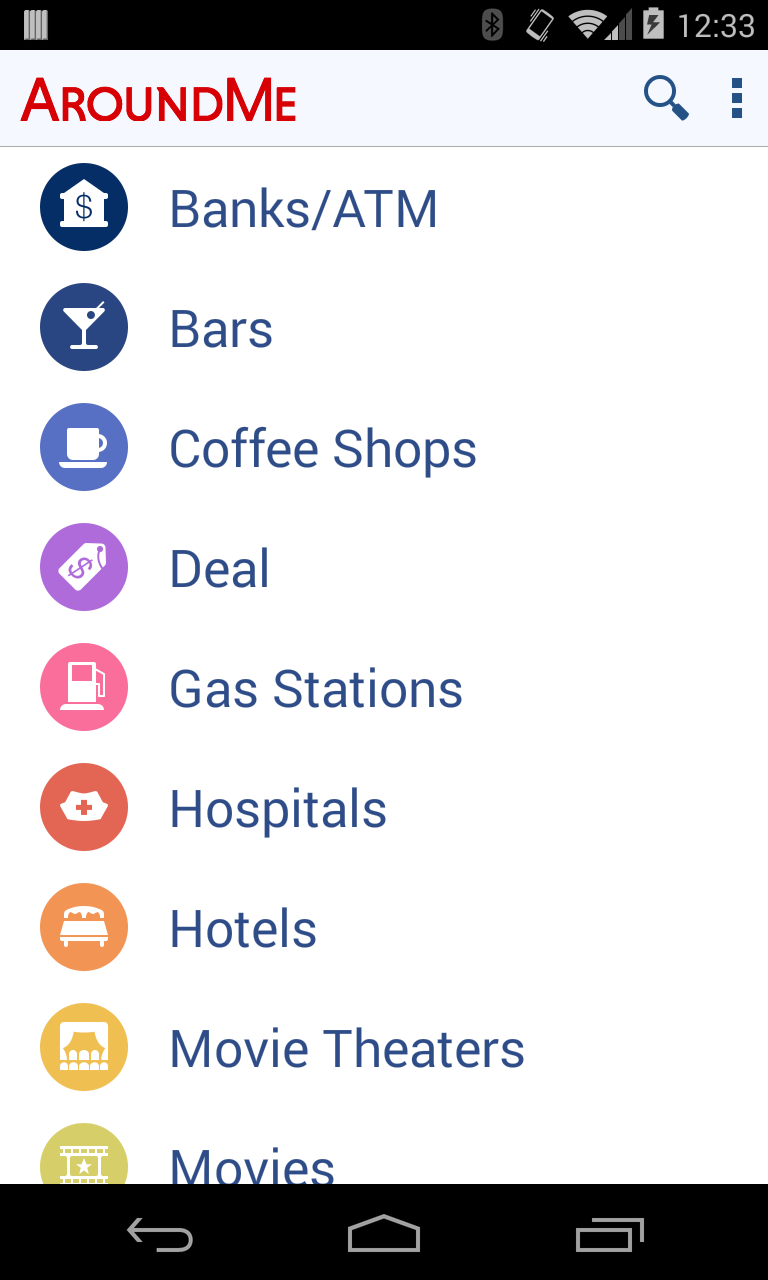The width and height of the screenshot is (768, 1280).
Task: Open the overflow menu
Action: (x=737, y=99)
